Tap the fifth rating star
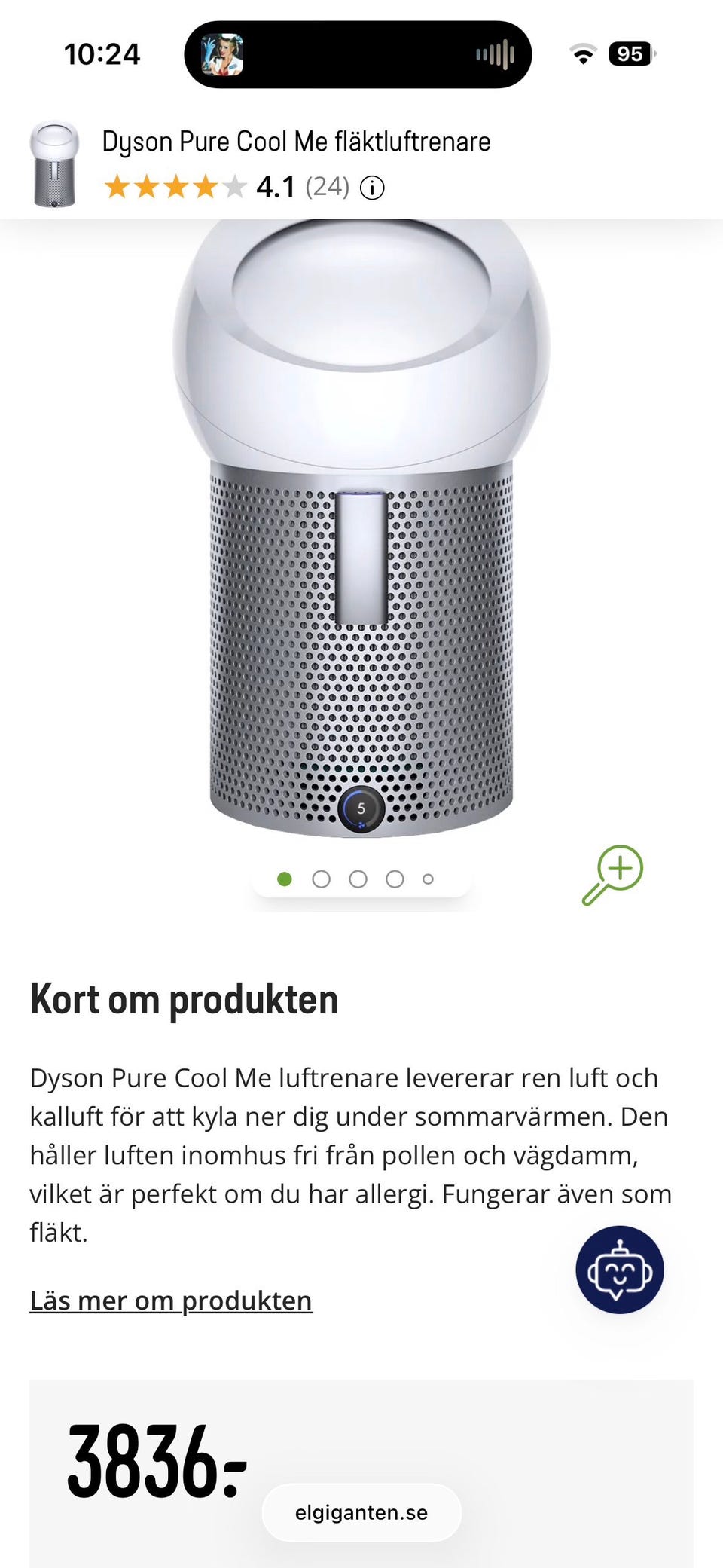 [236, 185]
